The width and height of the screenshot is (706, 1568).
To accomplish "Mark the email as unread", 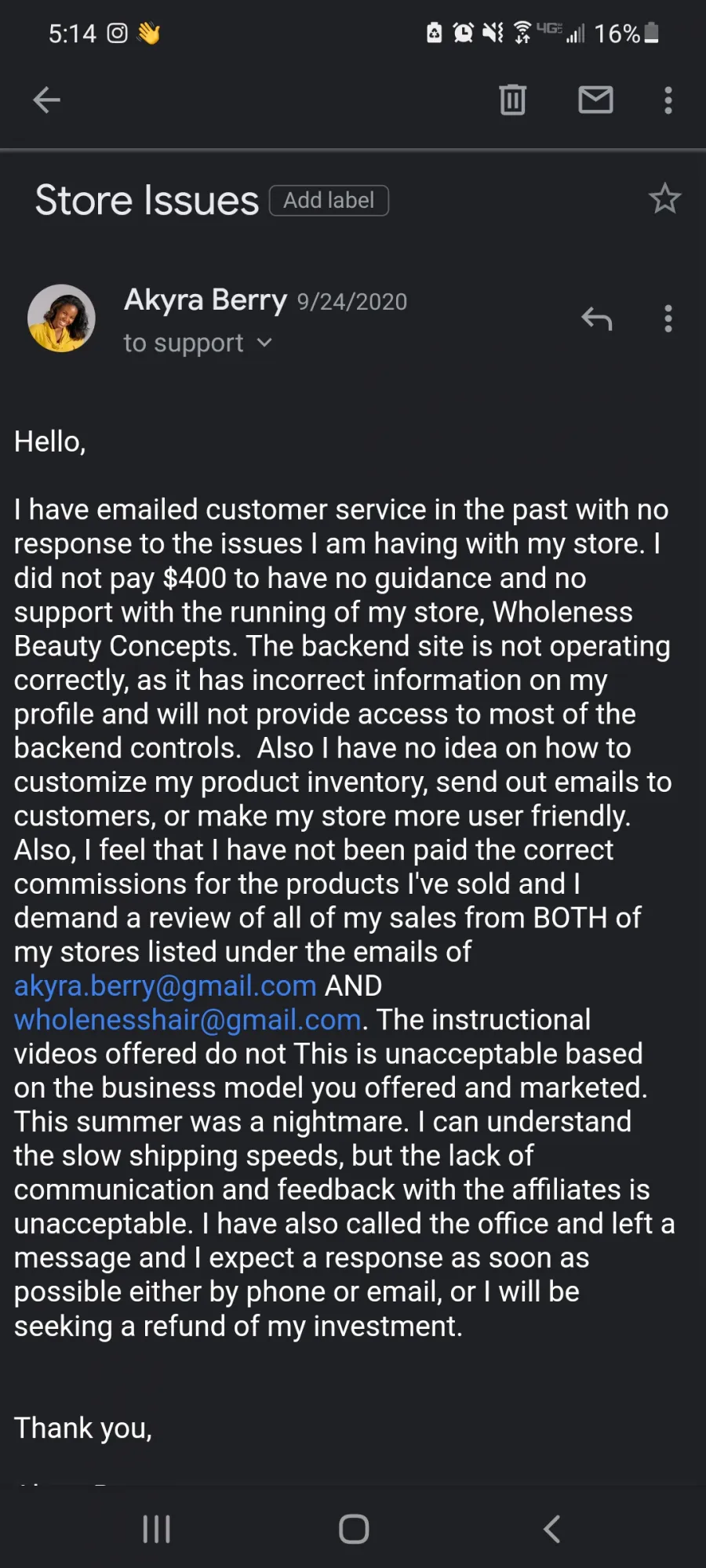I will (x=595, y=100).
